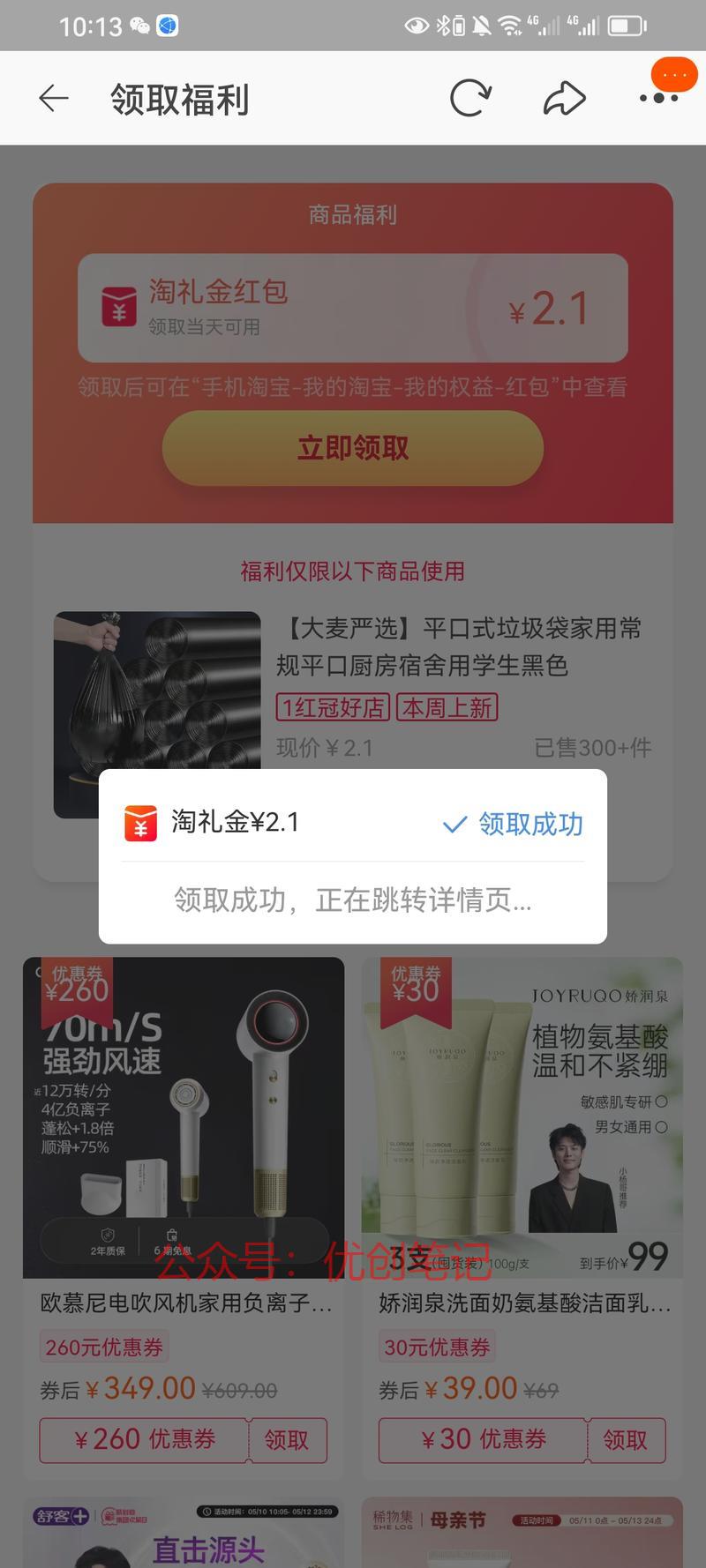The width and height of the screenshot is (706, 1568).
Task: Open the three-dot overflow menu
Action: tap(658, 98)
